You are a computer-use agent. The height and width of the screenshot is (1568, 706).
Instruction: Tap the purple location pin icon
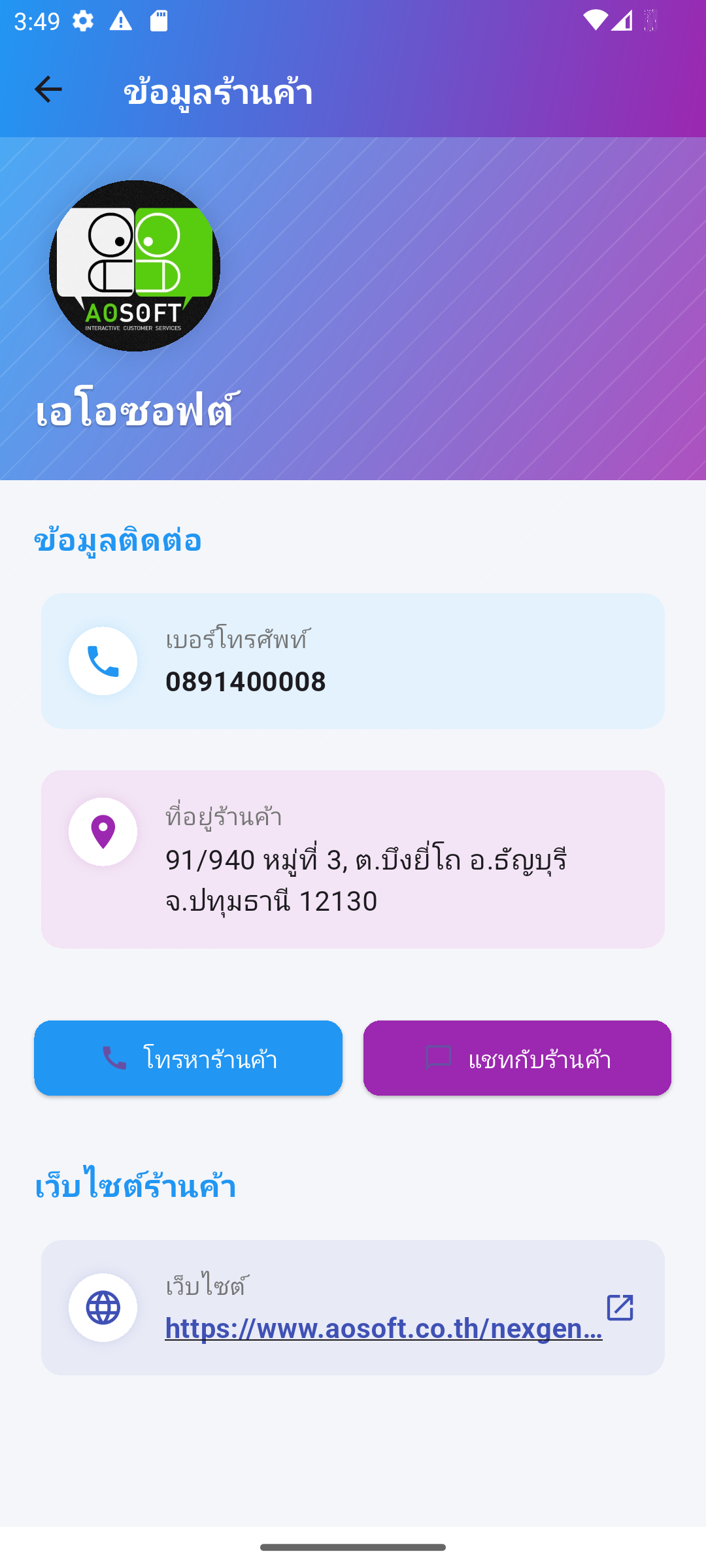coord(103,832)
